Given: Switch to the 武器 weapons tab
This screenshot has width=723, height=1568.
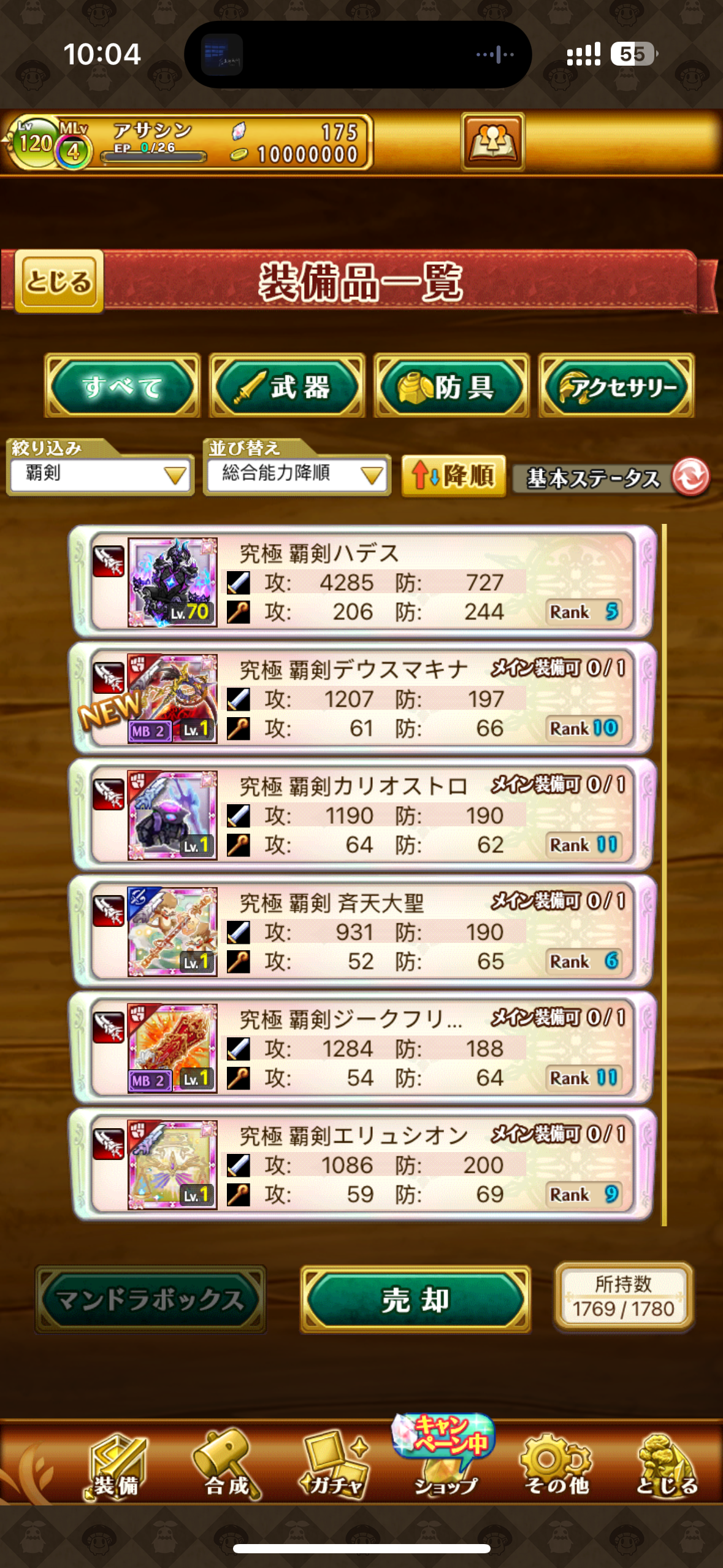Looking at the screenshot, I should tap(287, 386).
